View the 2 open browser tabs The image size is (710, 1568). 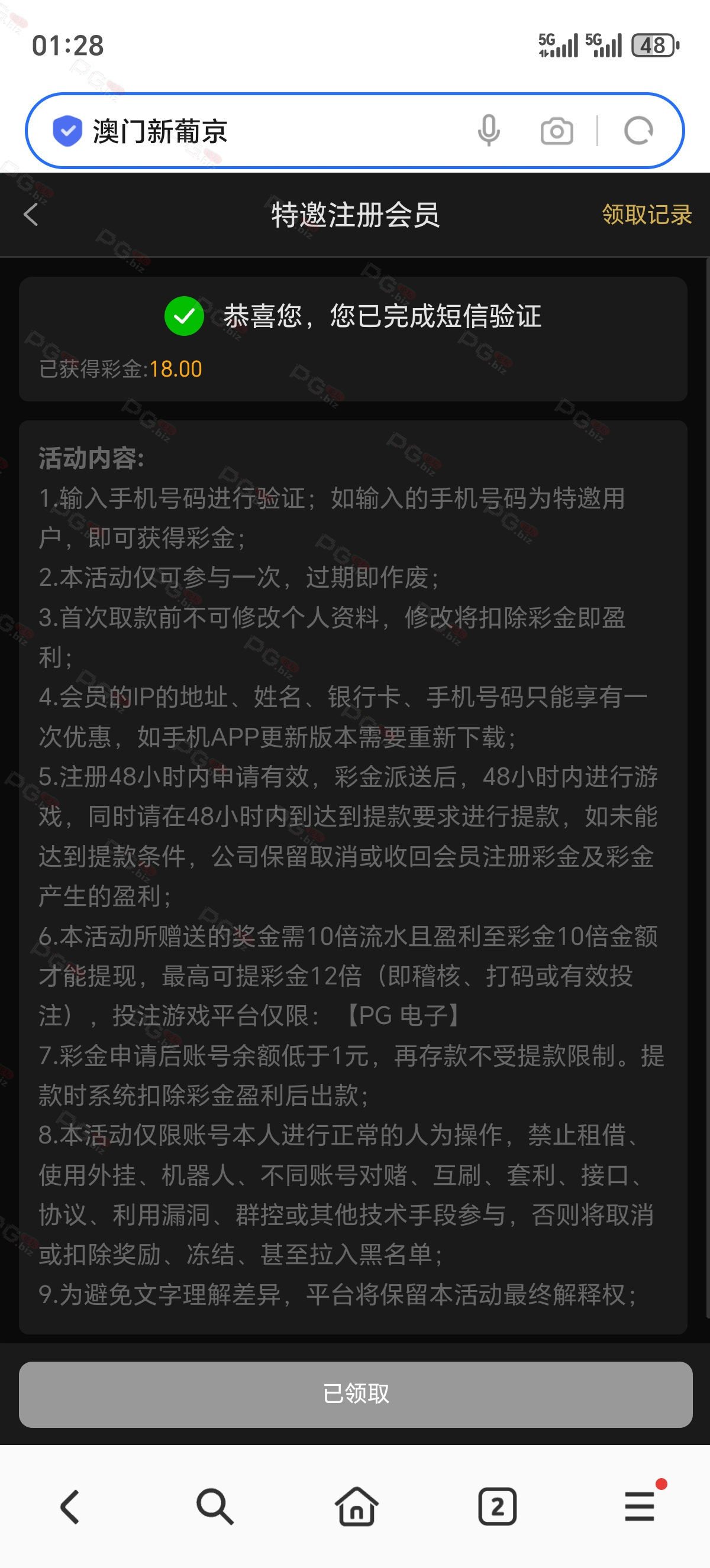497,1507
